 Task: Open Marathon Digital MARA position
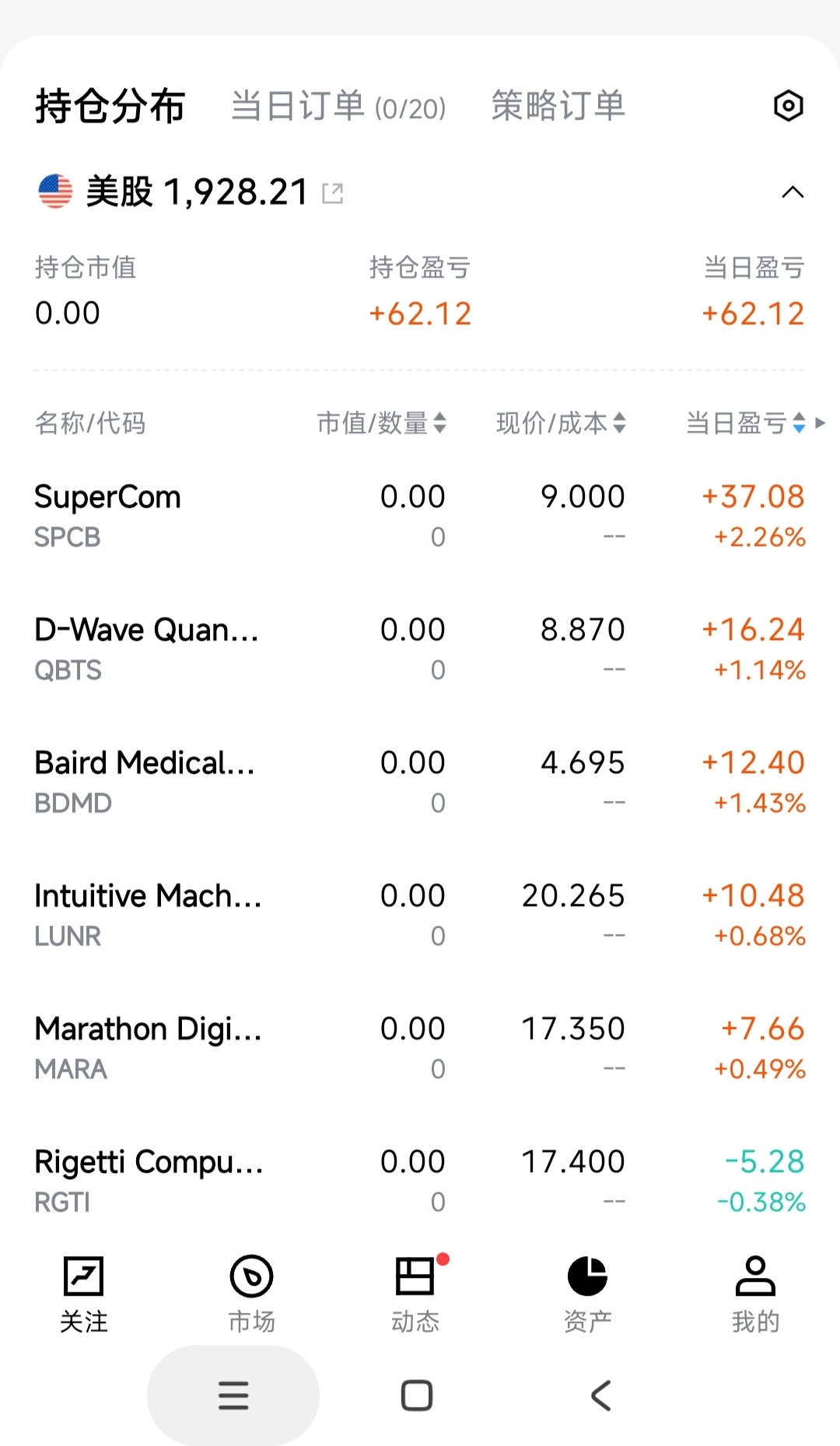point(420,1048)
